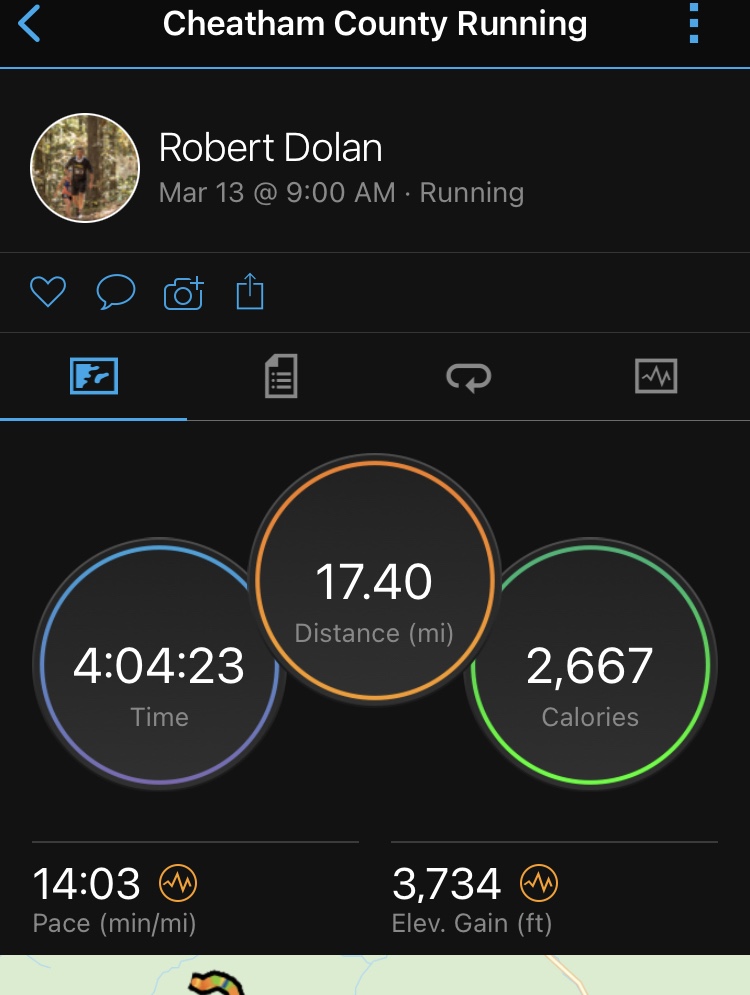Comment on this activity
750x995 pixels.
pos(115,292)
